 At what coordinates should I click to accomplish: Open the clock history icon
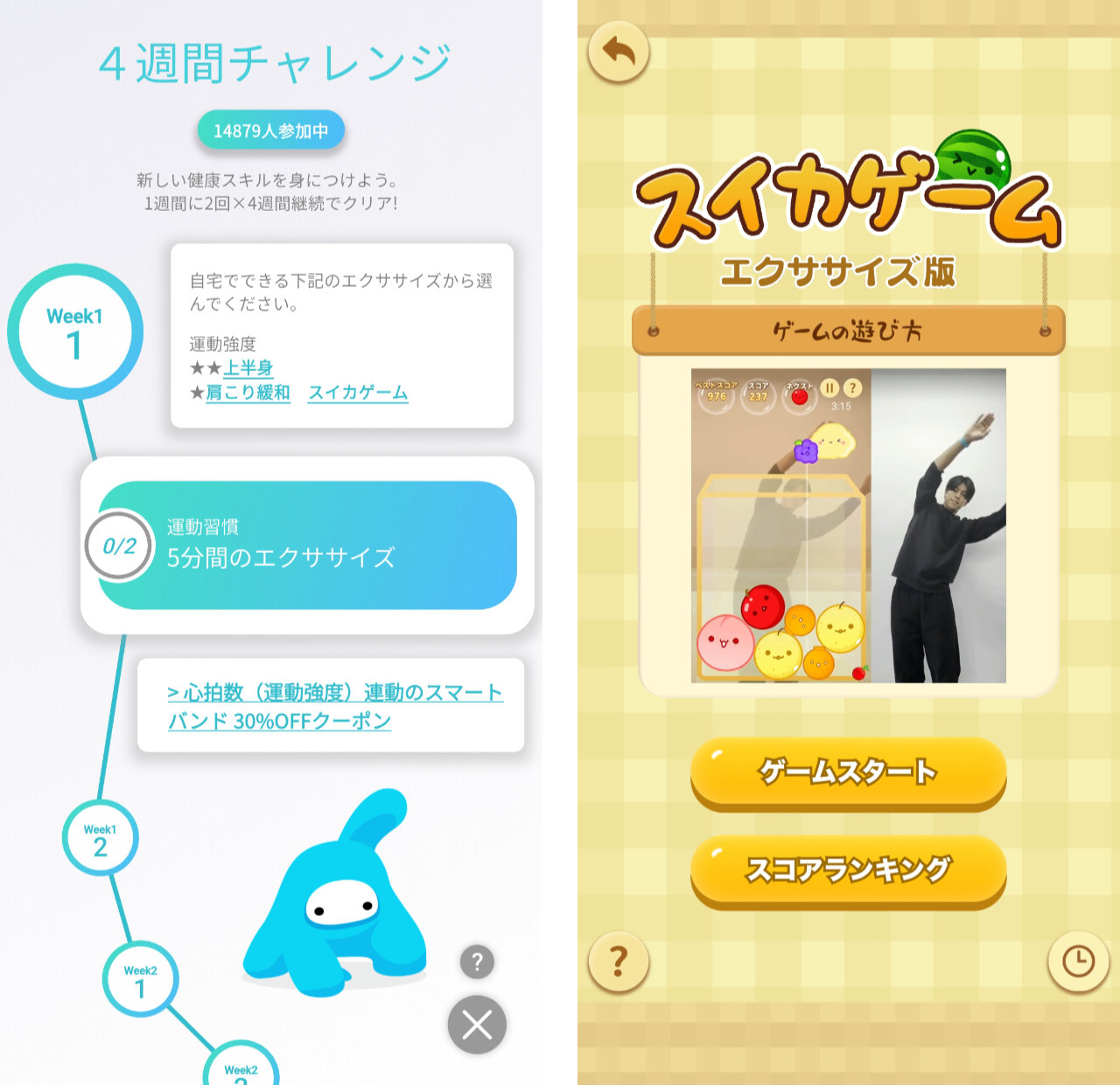coord(1078,961)
